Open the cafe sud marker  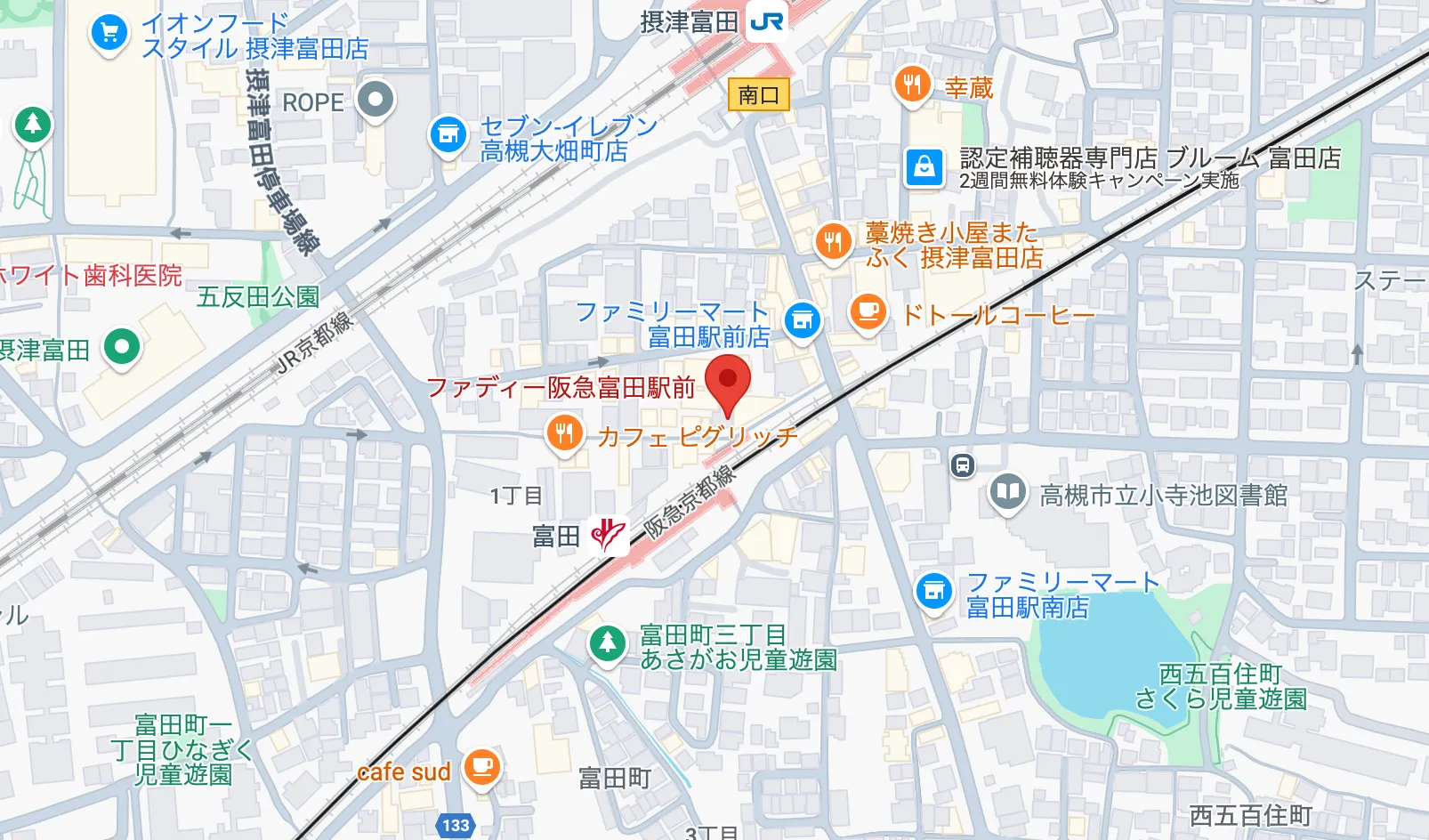click(481, 766)
